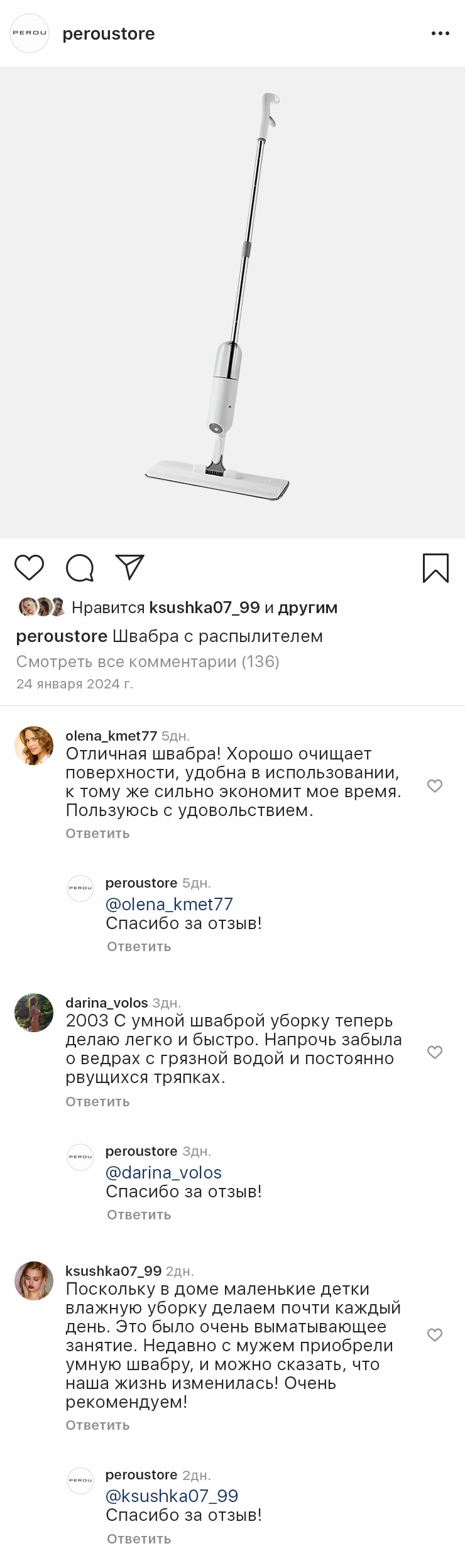The image size is (465, 1568).
Task: See others who liked the post
Action: [x=307, y=607]
